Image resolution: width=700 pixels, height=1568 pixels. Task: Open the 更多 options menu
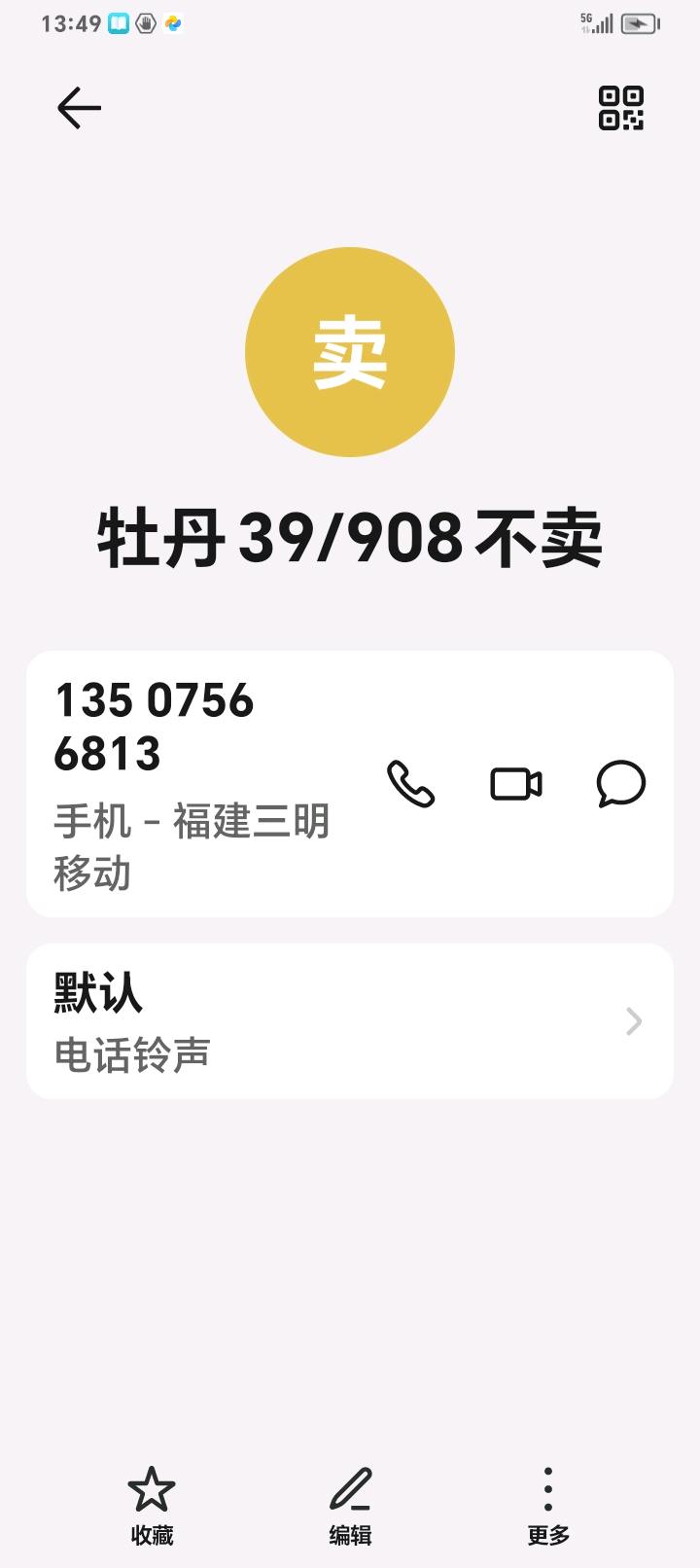[548, 1504]
